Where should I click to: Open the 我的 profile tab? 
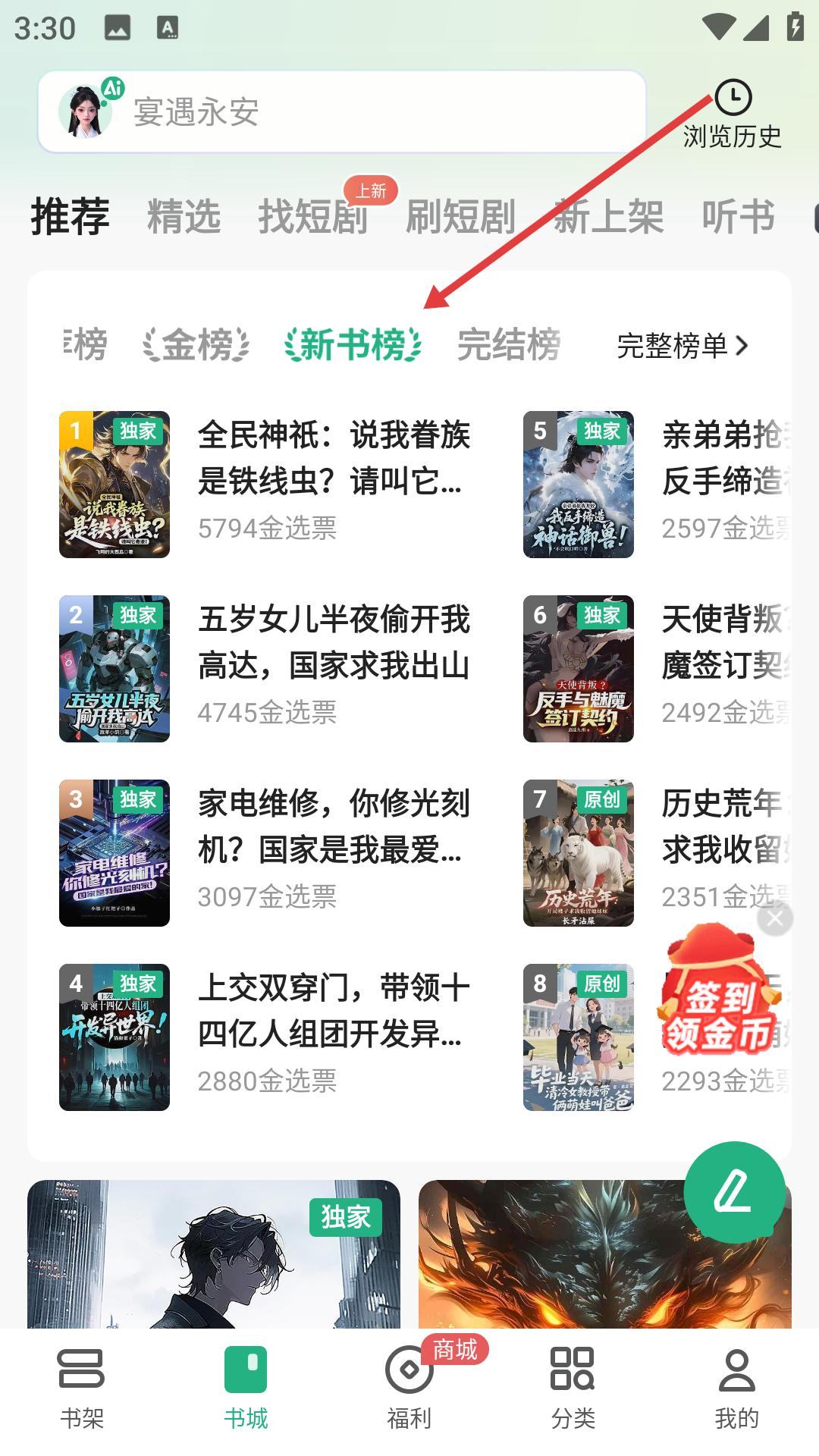pos(737,1389)
